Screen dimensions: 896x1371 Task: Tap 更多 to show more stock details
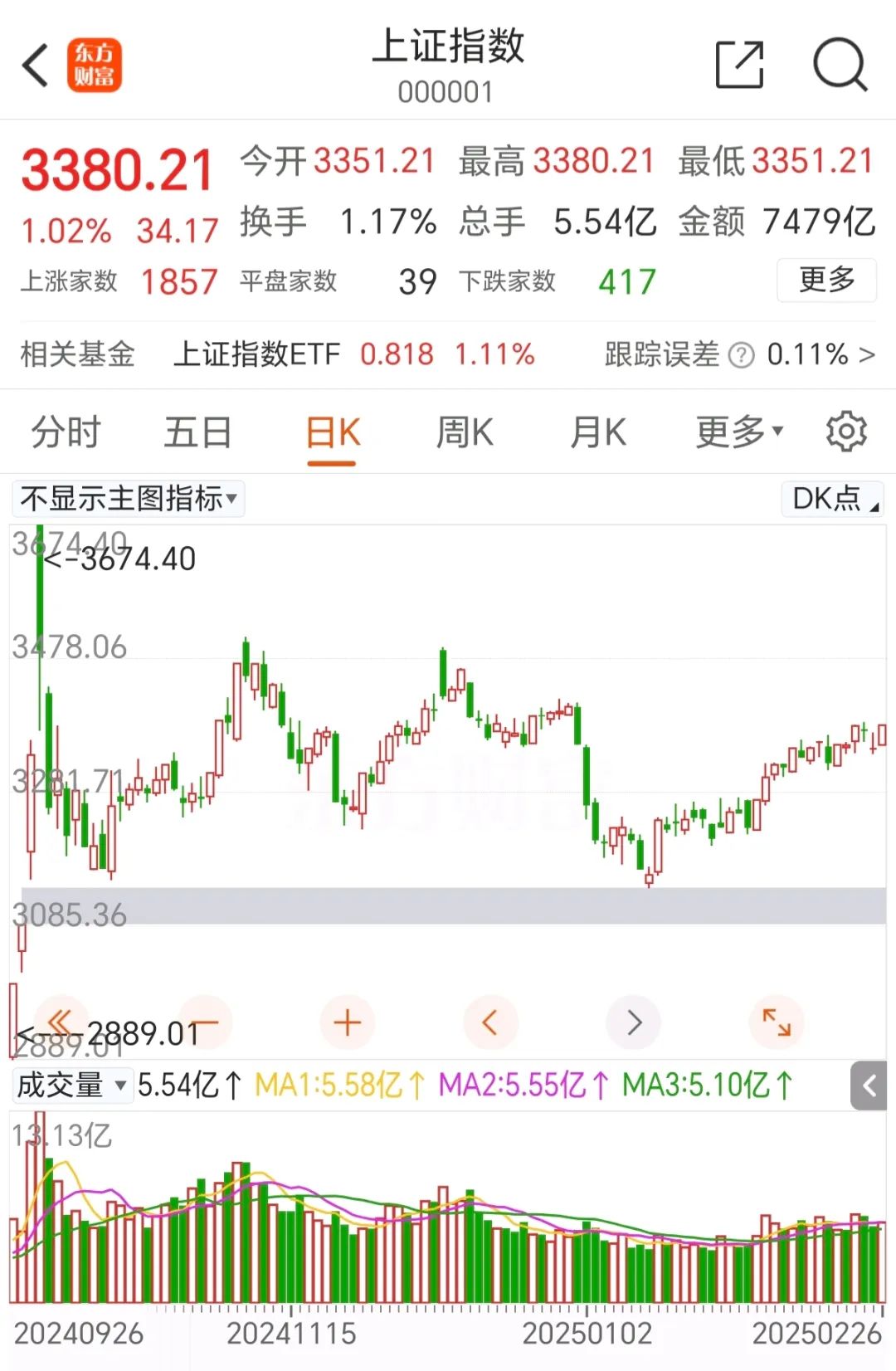click(x=826, y=281)
